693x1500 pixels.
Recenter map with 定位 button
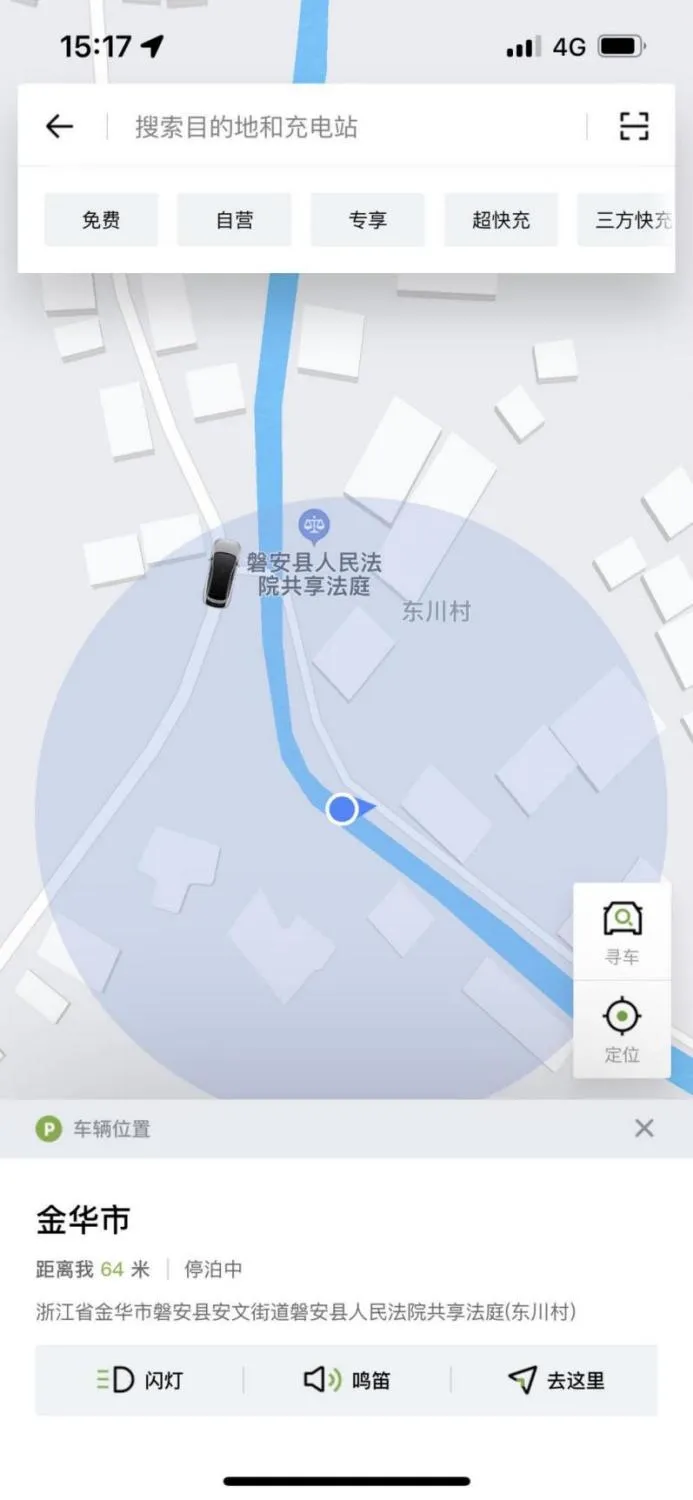pos(622,1030)
